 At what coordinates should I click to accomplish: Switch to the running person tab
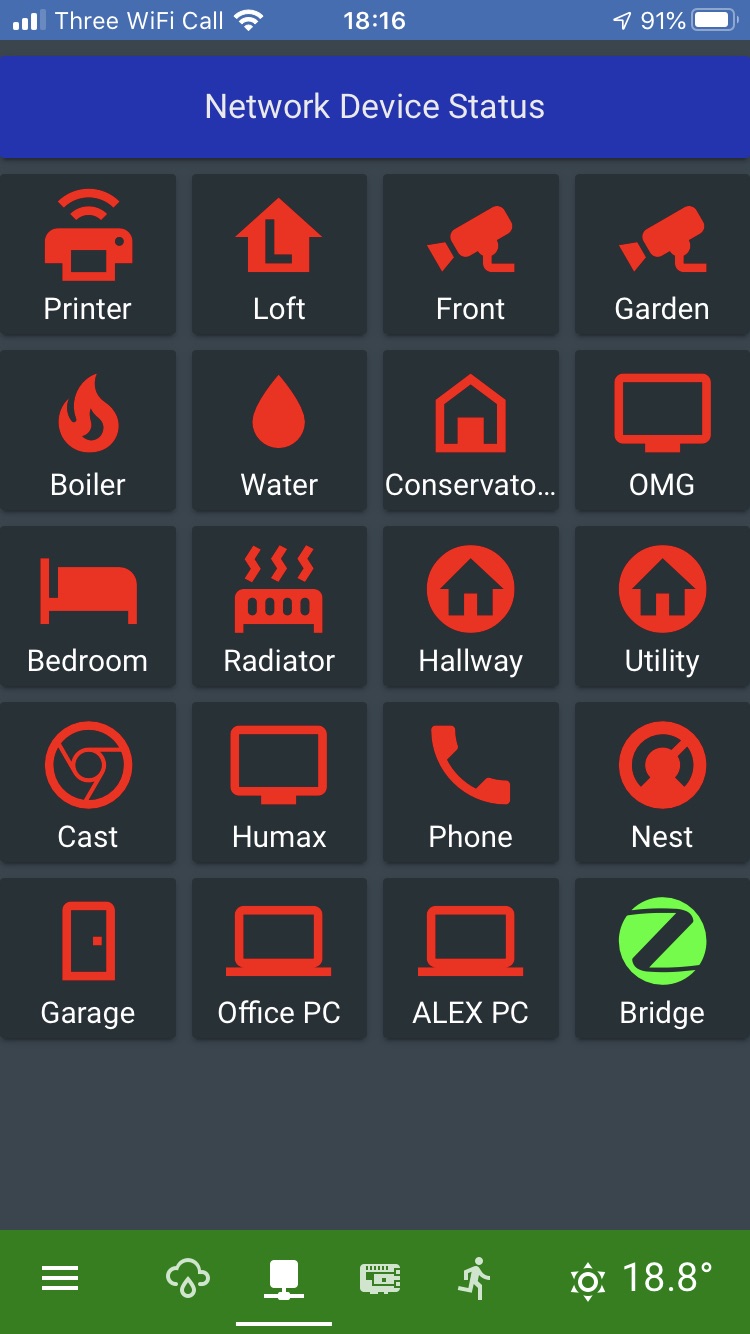476,1278
